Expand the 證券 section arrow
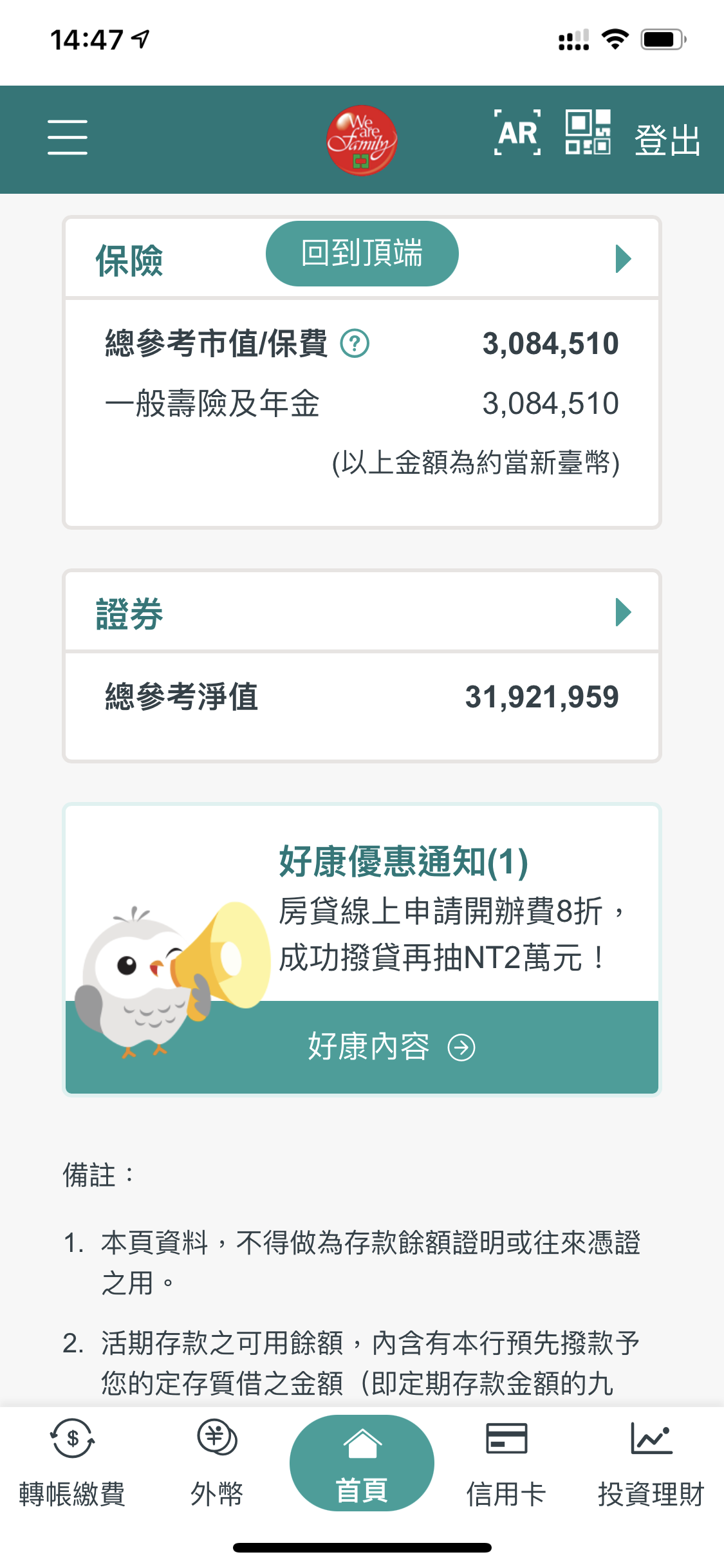724x1568 pixels. click(x=622, y=612)
